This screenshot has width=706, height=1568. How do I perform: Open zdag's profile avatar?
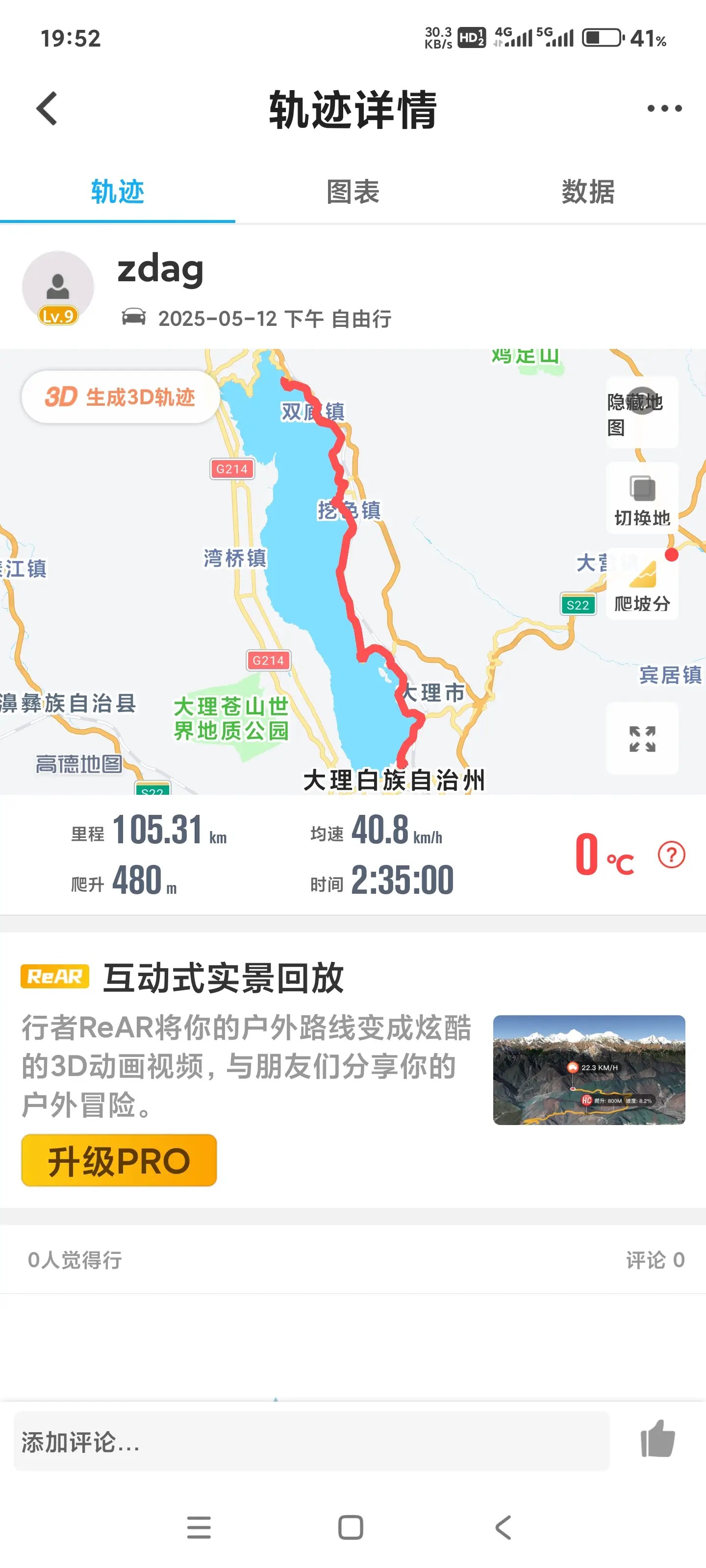click(58, 287)
